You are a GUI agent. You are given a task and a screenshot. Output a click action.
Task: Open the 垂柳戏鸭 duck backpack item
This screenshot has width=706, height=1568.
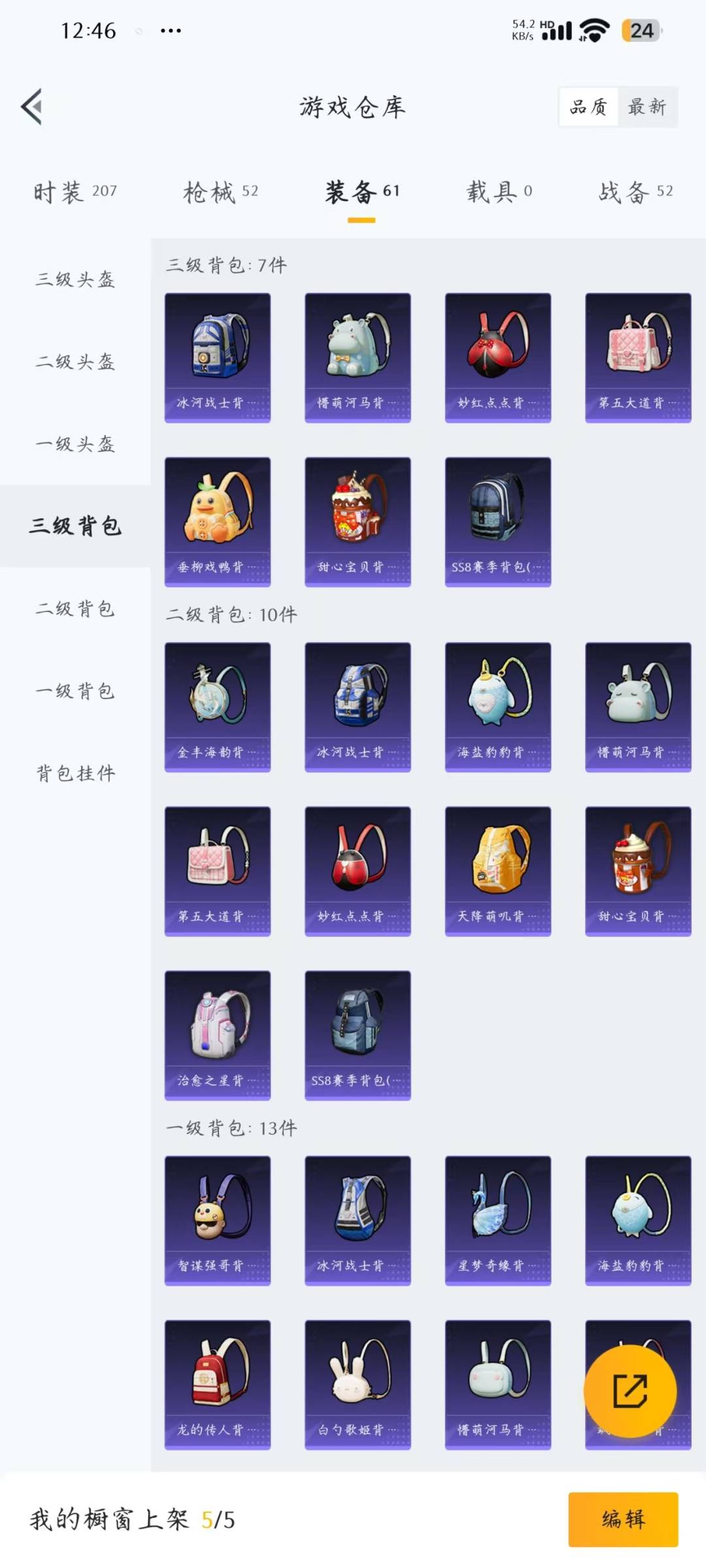coord(218,521)
